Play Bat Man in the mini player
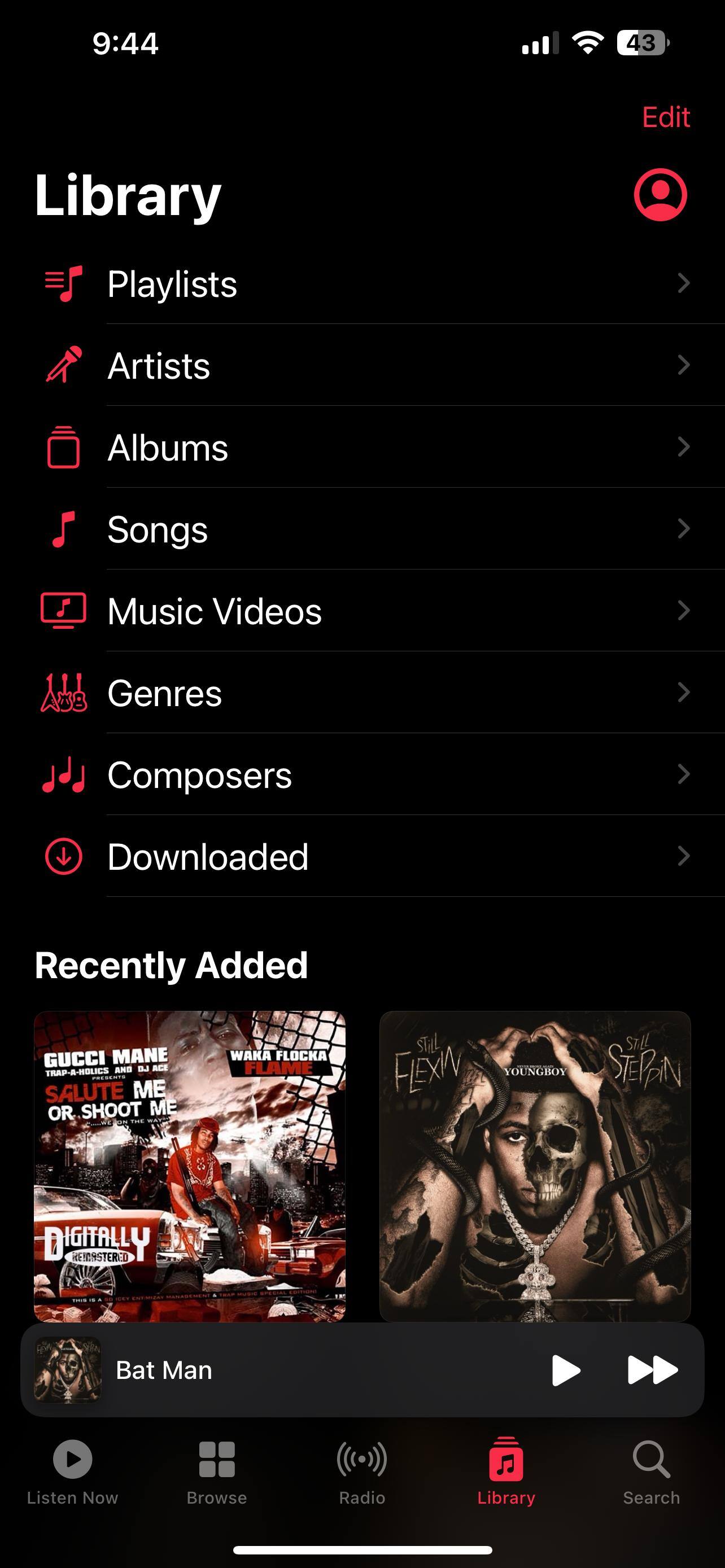Viewport: 725px width, 1568px height. pos(566,1370)
